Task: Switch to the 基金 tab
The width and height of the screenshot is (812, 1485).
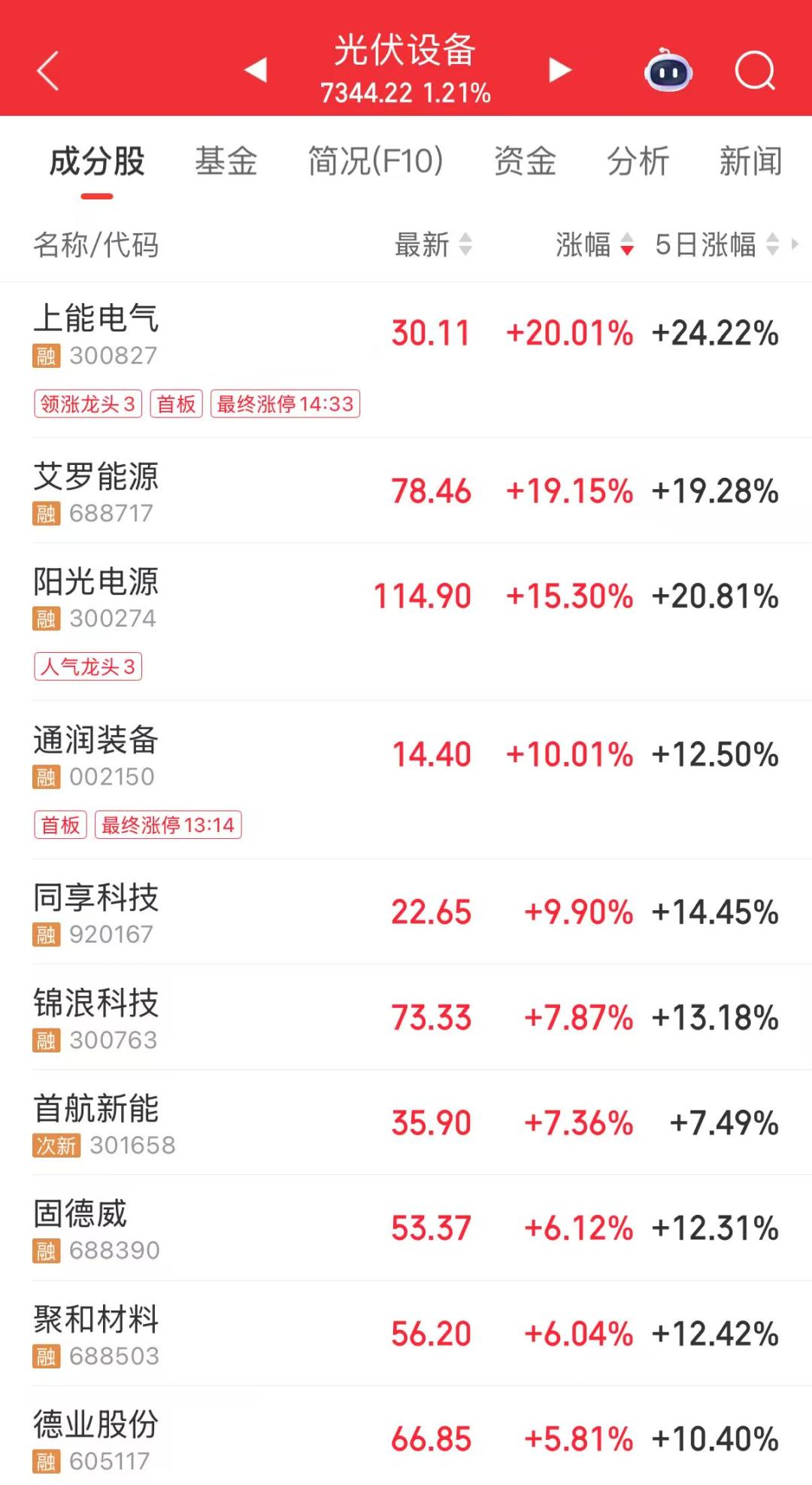Action: tap(227, 160)
